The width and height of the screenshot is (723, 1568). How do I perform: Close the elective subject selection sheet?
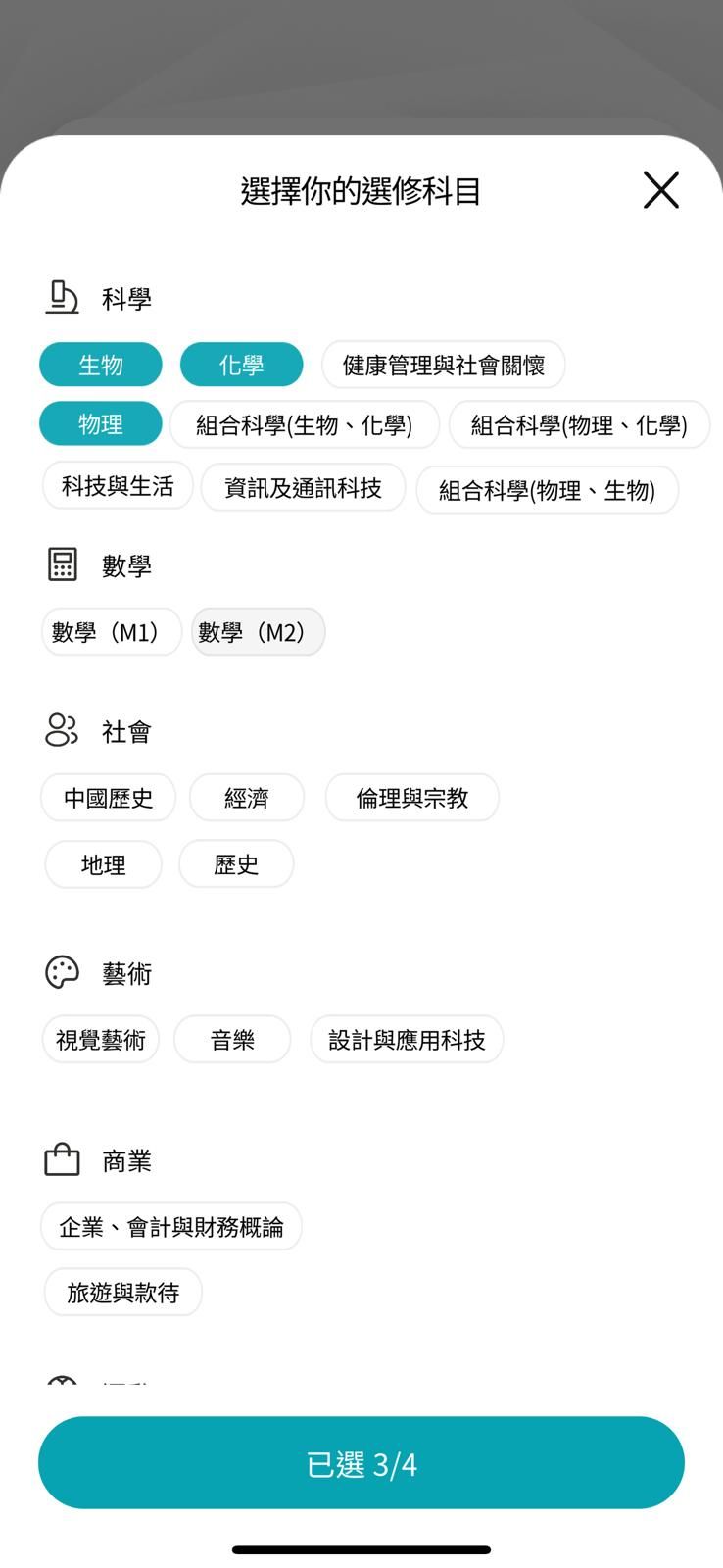660,189
